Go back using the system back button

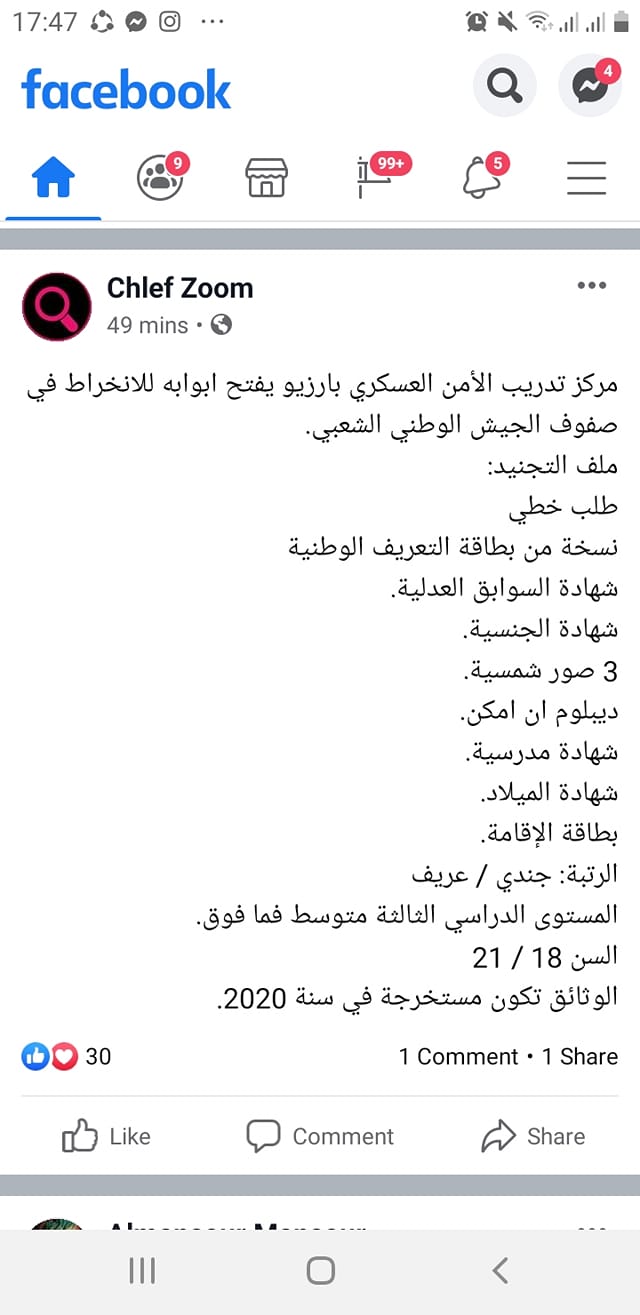(500, 1271)
